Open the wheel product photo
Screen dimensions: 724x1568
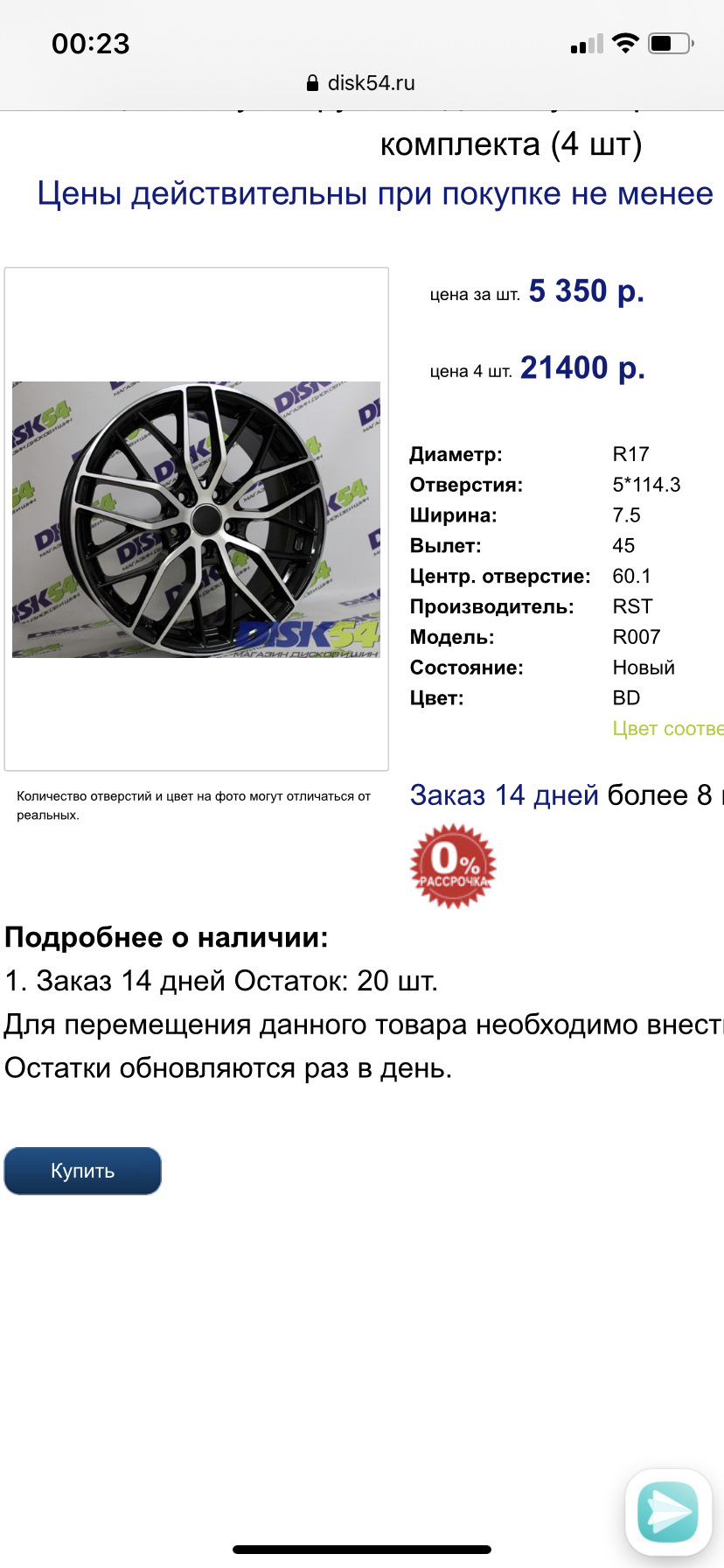coord(196,519)
